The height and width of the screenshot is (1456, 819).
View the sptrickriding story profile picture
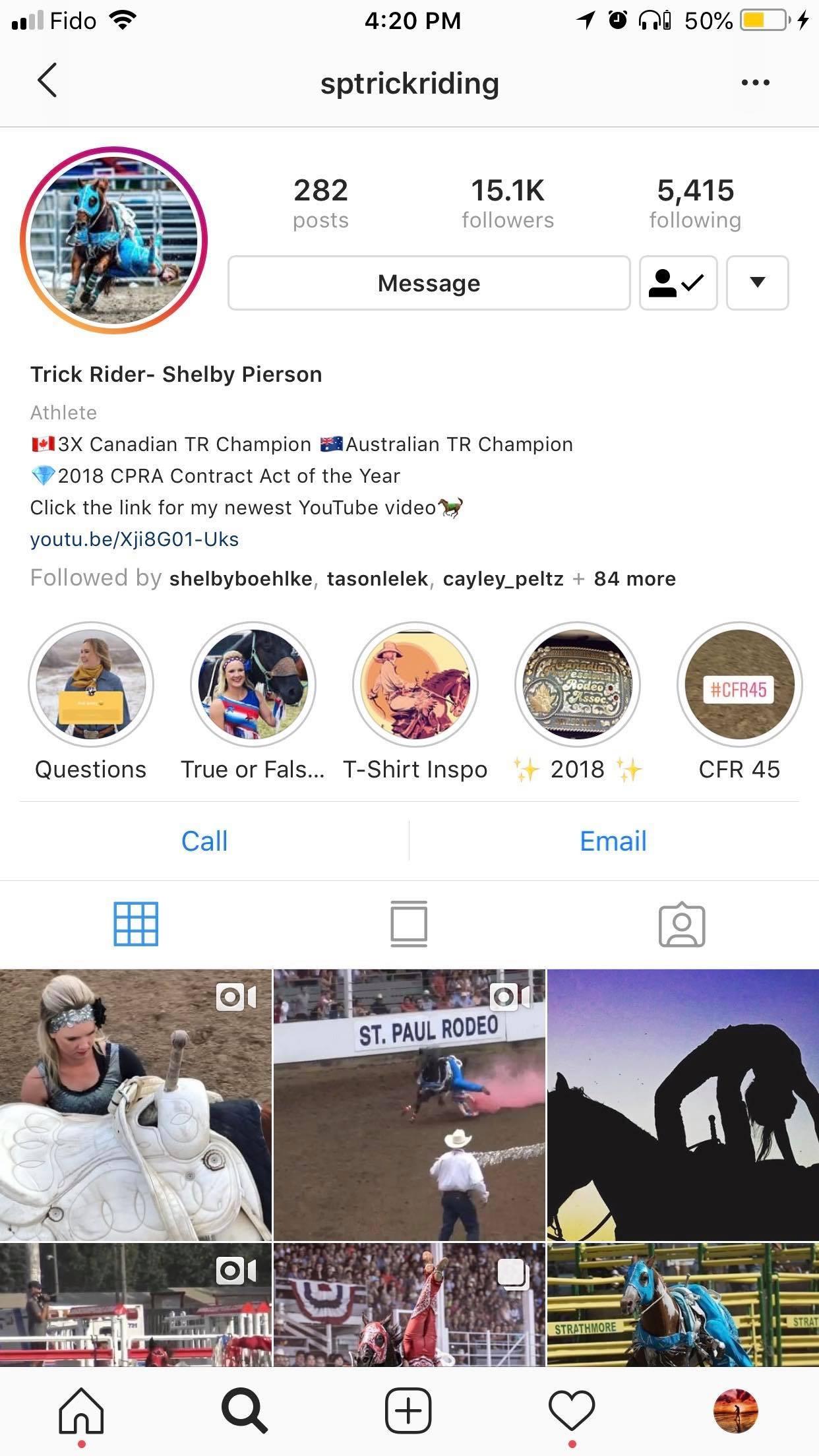114,240
